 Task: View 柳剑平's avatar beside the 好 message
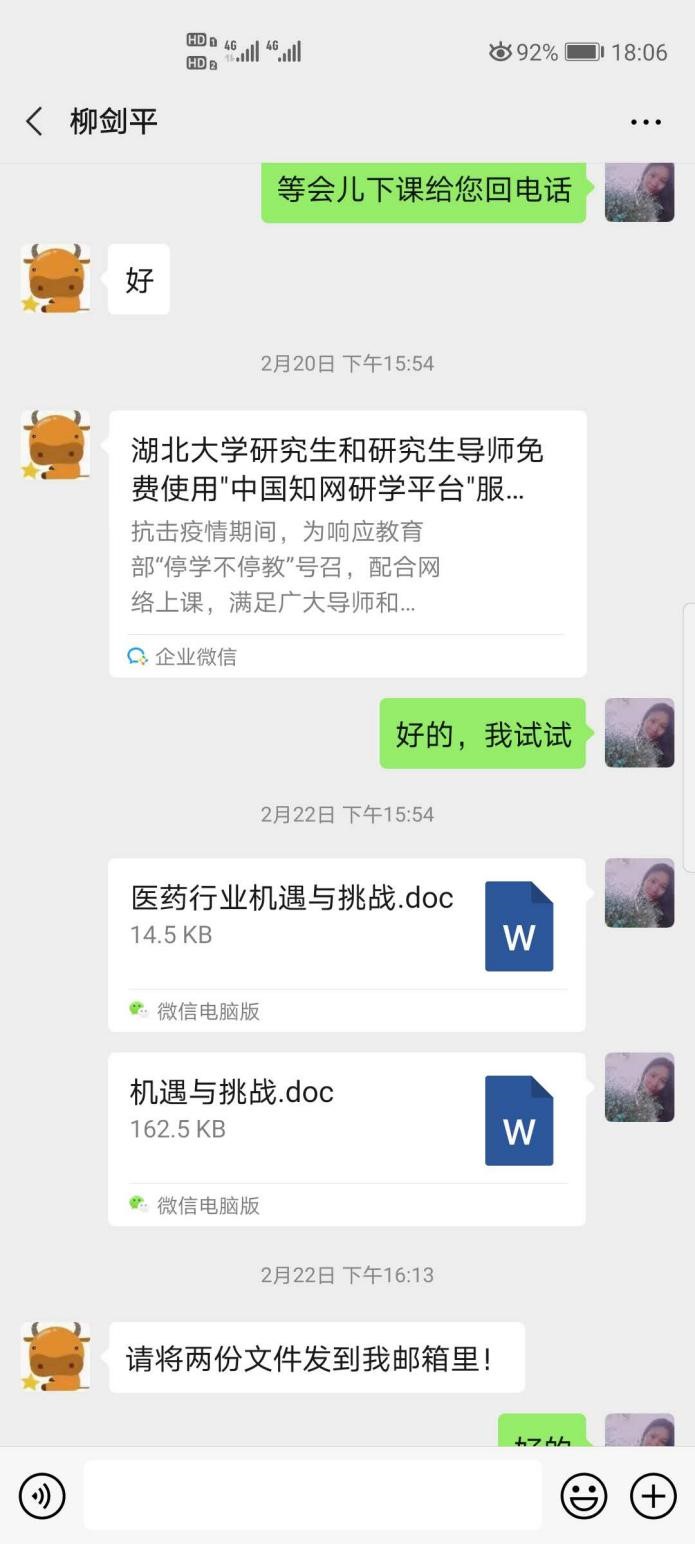56,279
